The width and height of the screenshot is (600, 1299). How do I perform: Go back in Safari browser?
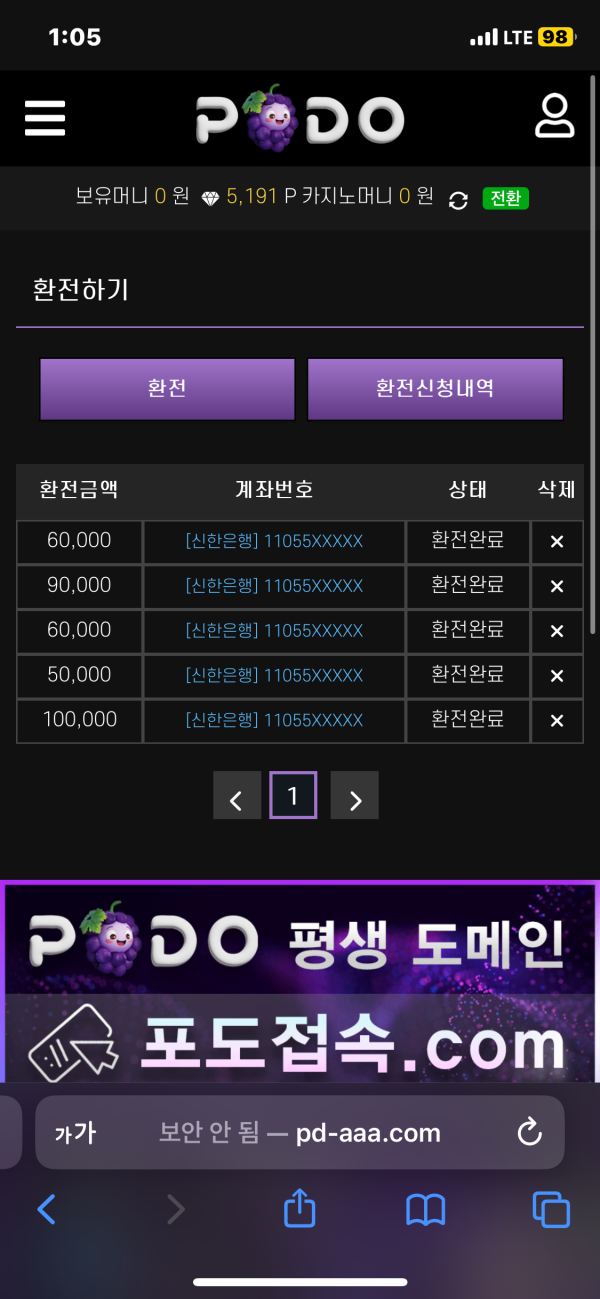coord(46,1210)
